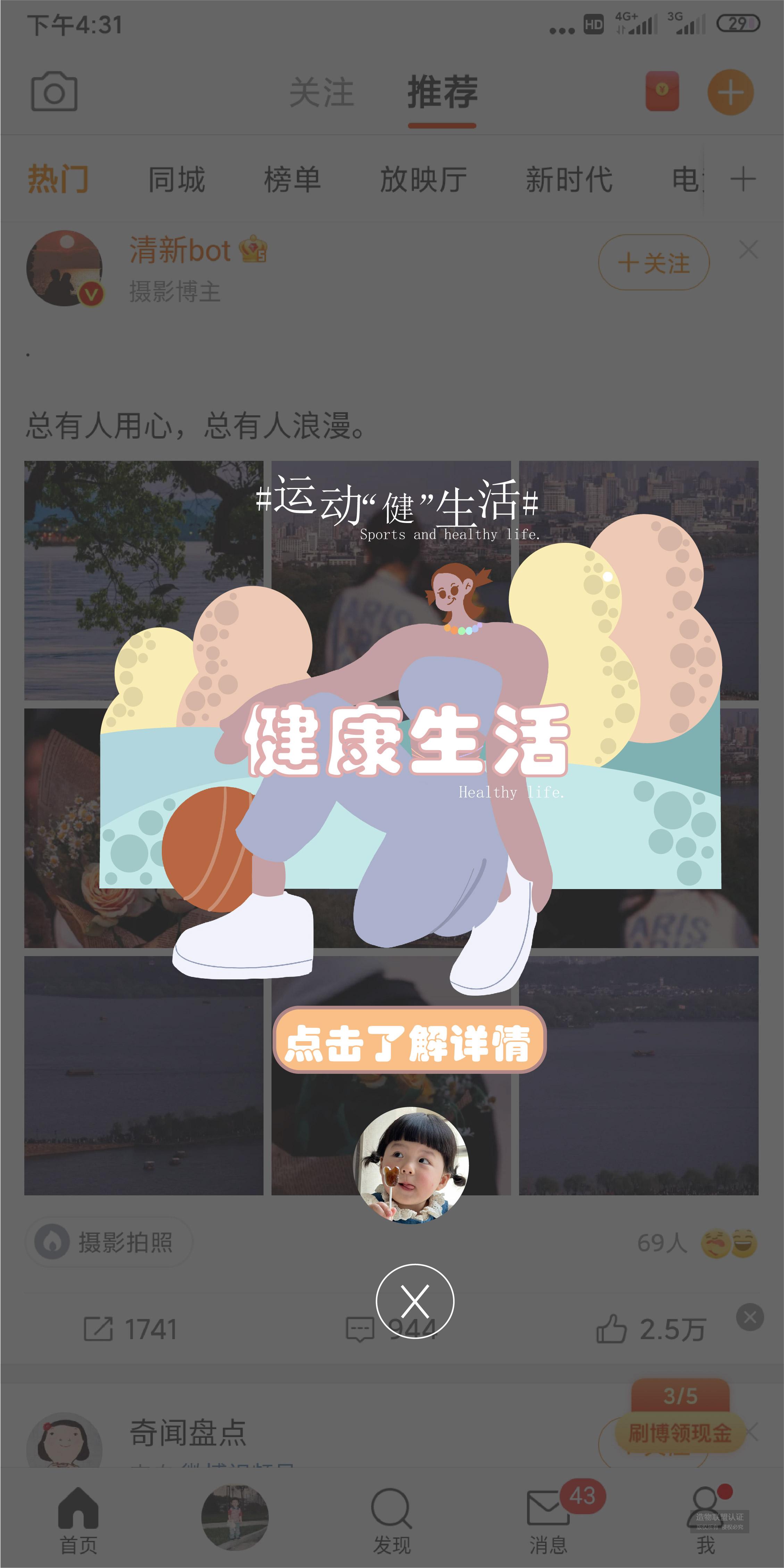
Task: Close the 健康生活 popup
Action: point(415,1301)
